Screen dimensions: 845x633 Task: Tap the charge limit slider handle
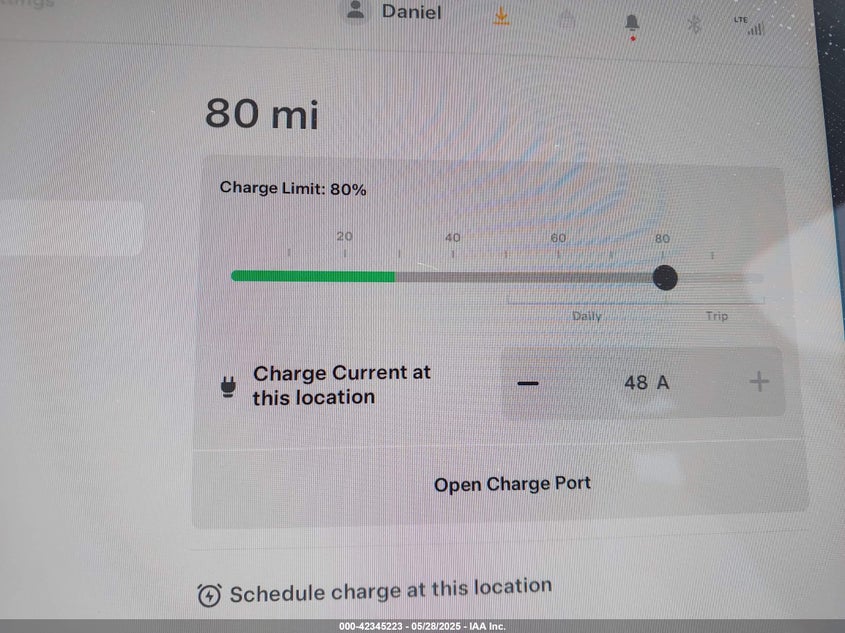tap(664, 278)
